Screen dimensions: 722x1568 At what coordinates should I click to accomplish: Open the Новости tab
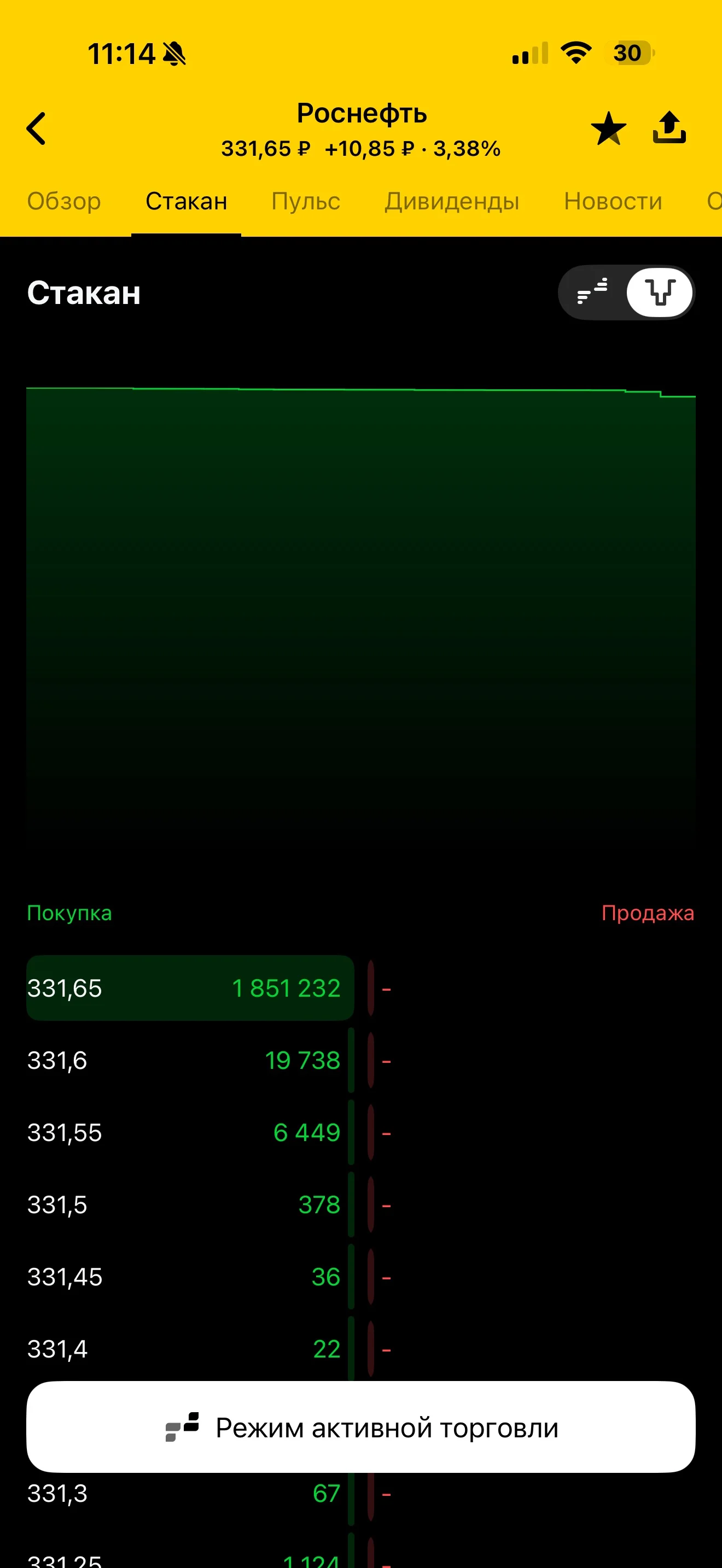(x=613, y=201)
